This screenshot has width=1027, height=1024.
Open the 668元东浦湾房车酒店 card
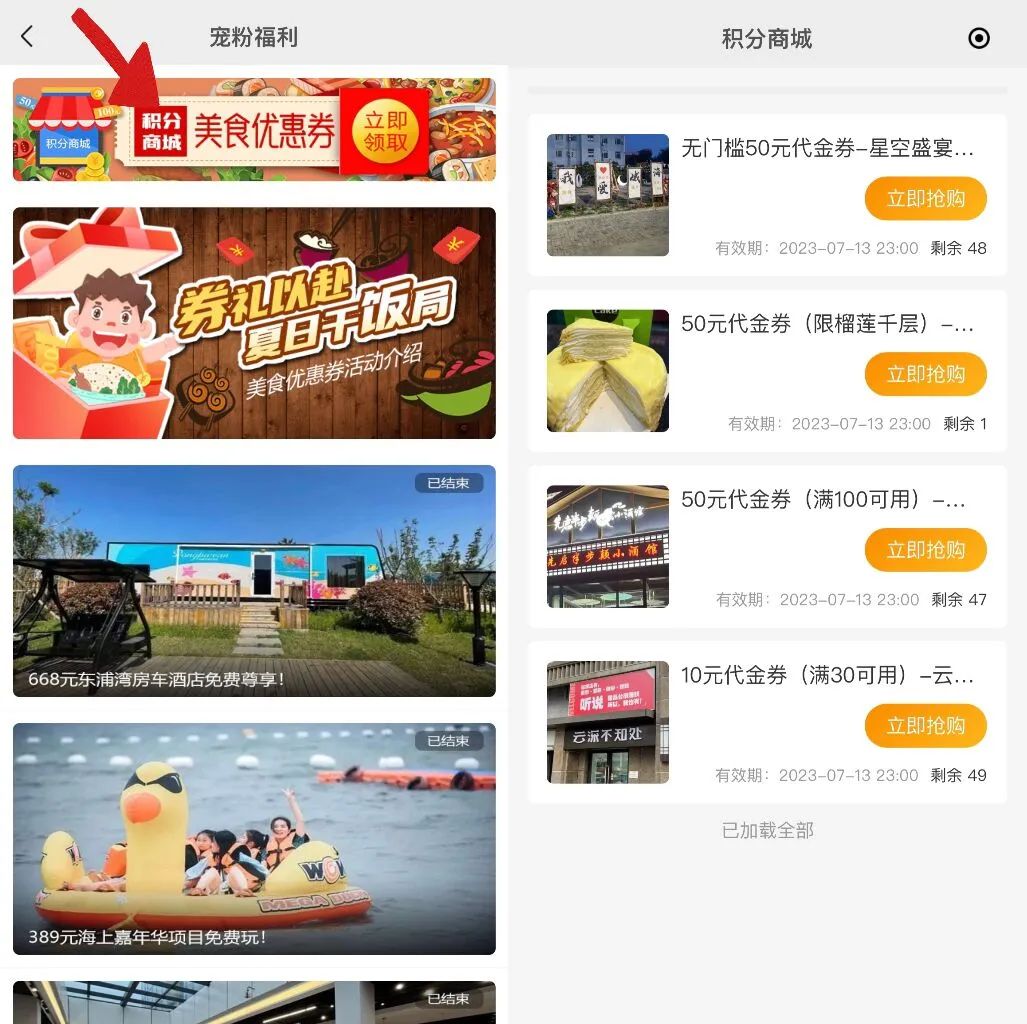254,580
